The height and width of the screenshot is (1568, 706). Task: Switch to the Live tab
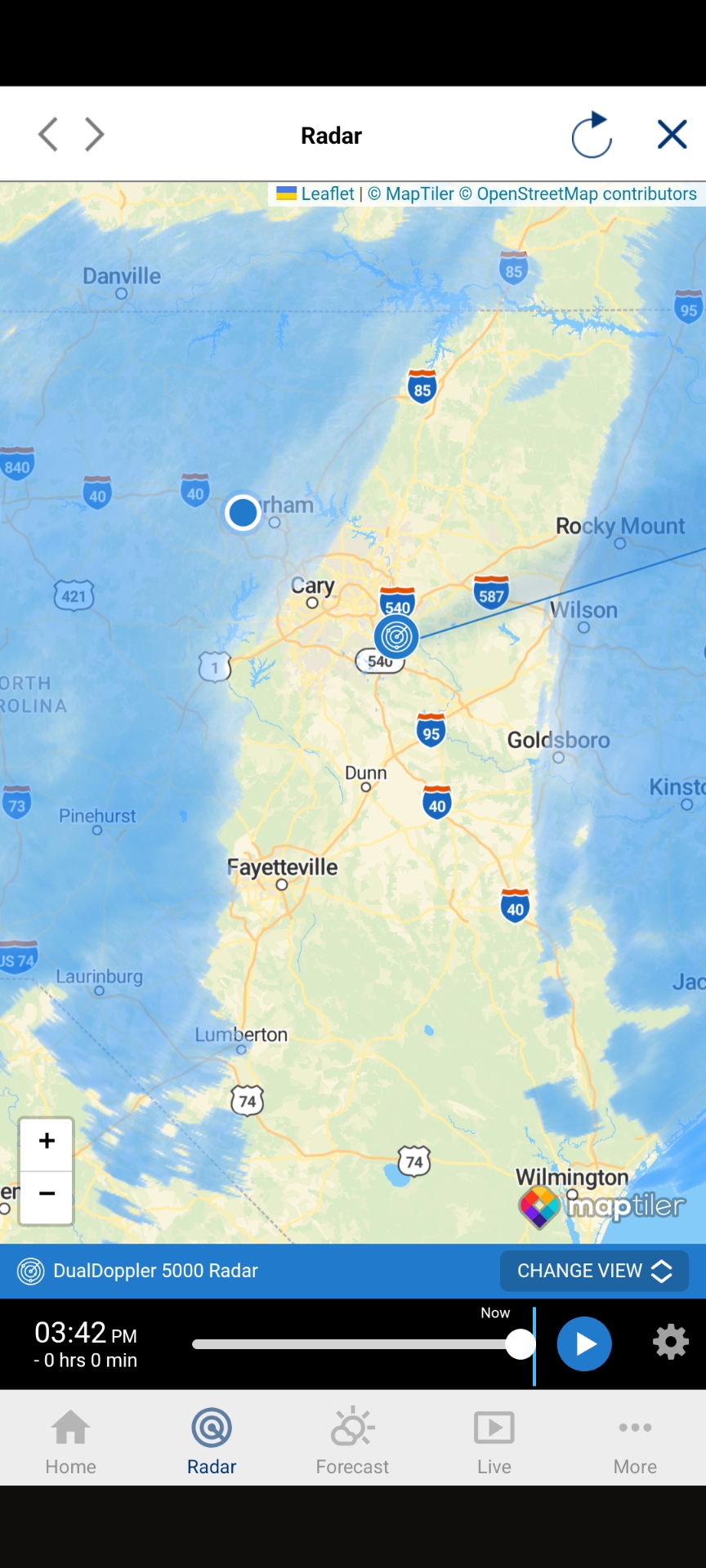pyautogui.click(x=494, y=1441)
